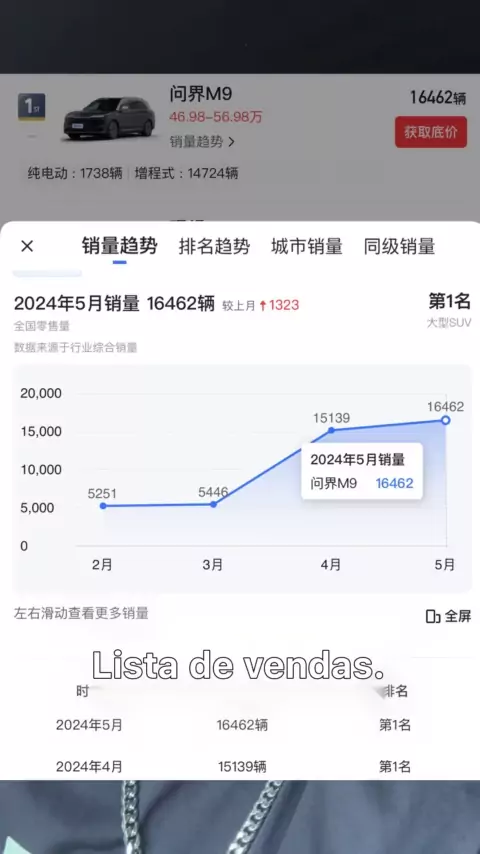Select the 销量趋势 tab
Viewport: 480px width, 854px height.
tap(120, 246)
